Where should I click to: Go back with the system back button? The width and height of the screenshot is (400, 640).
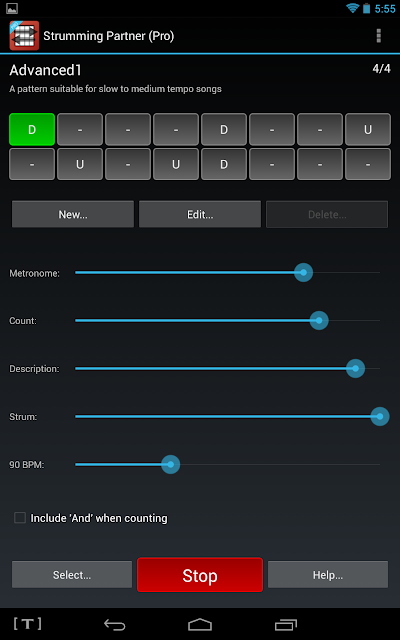point(114,624)
